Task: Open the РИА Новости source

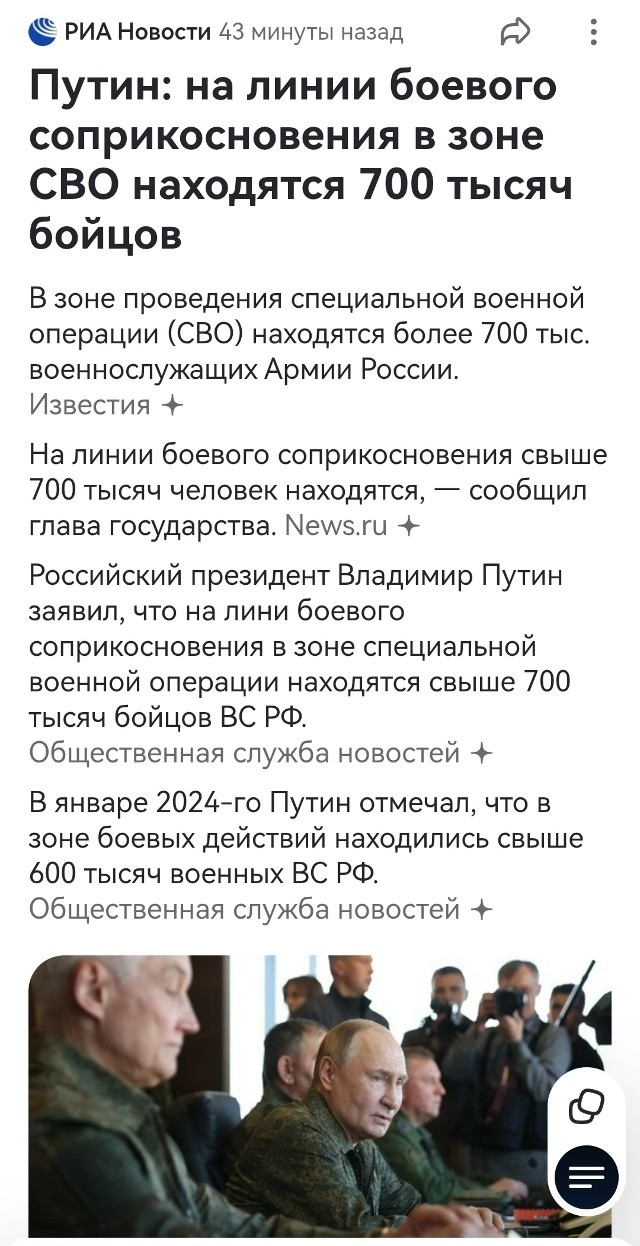Action: [x=120, y=33]
